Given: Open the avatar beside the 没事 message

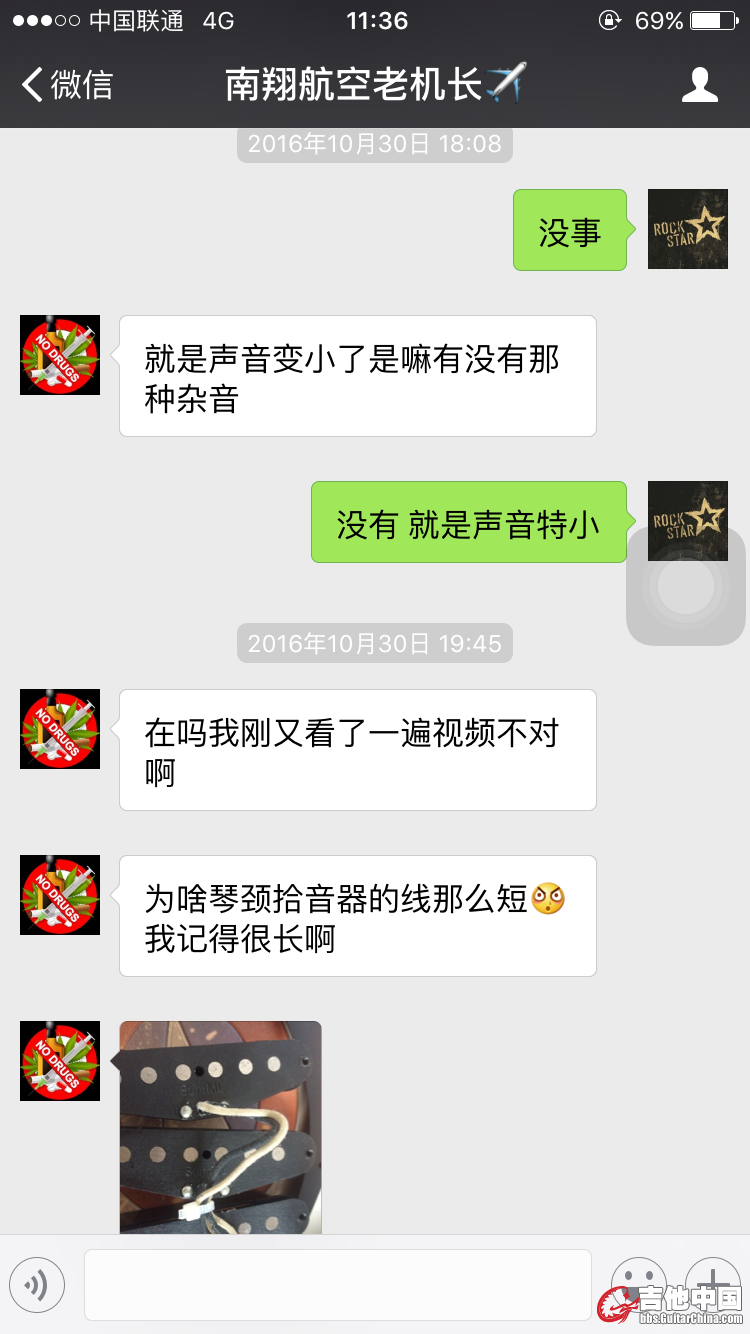Looking at the screenshot, I should point(688,229).
